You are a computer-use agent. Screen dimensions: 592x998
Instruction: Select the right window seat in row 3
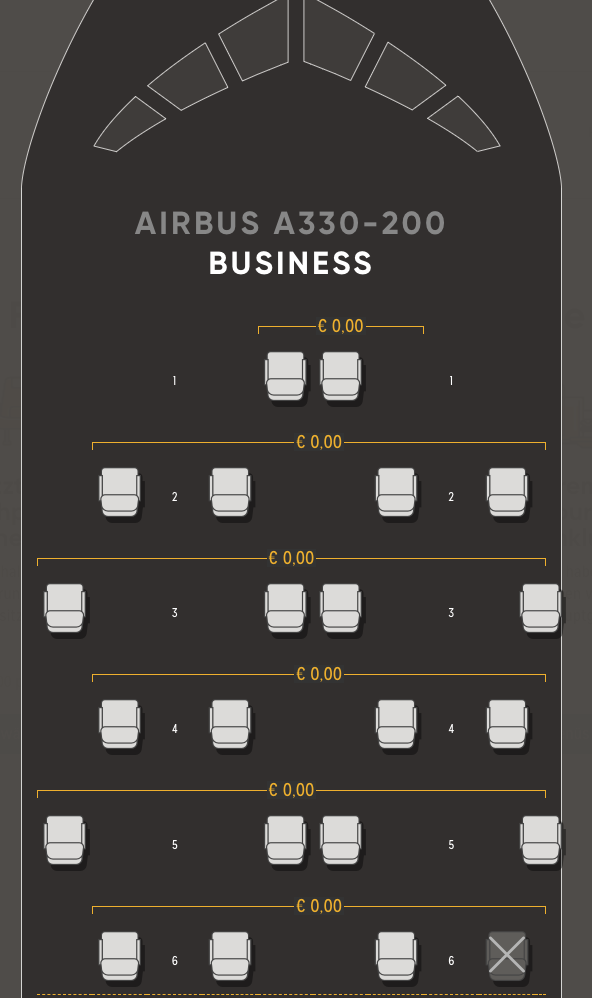(x=540, y=608)
